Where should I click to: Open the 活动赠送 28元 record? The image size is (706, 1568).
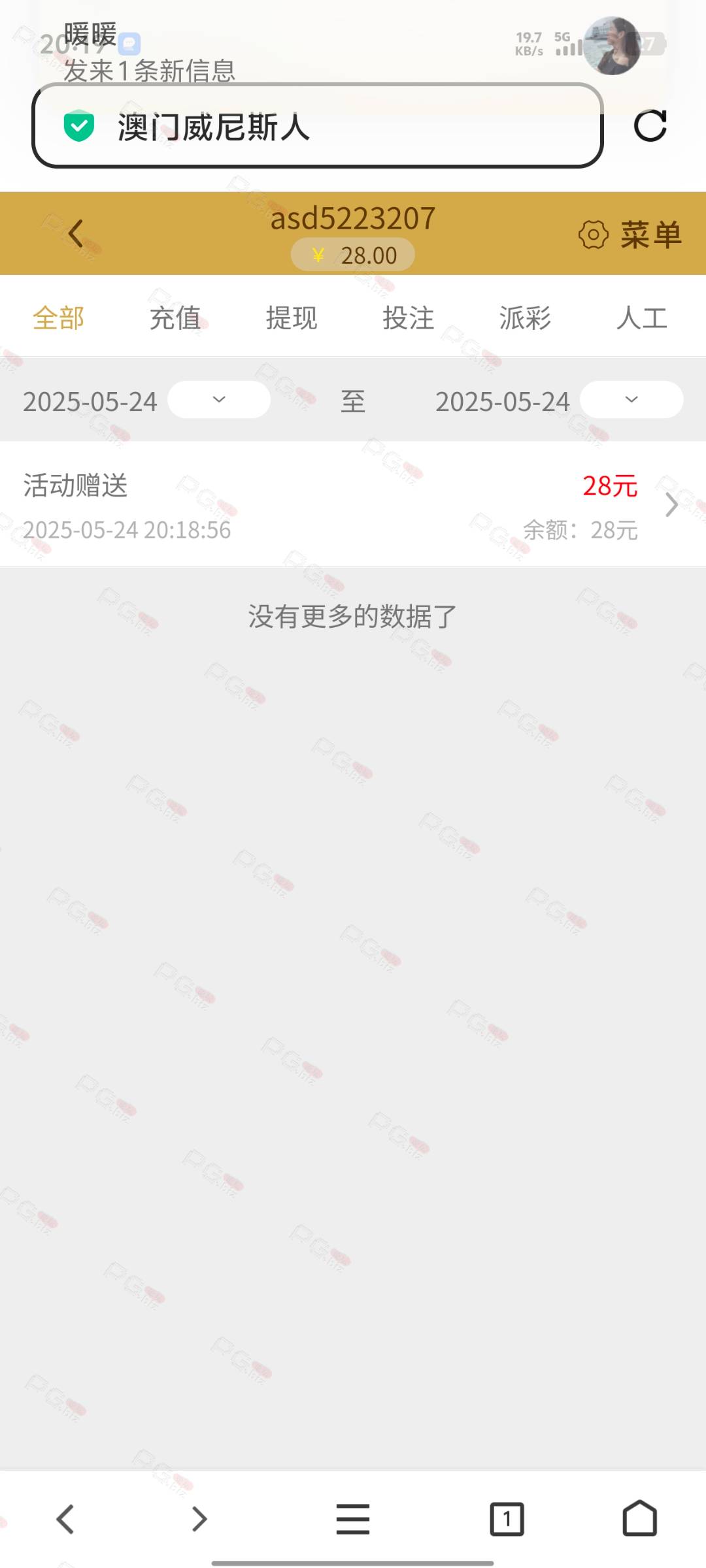point(353,504)
